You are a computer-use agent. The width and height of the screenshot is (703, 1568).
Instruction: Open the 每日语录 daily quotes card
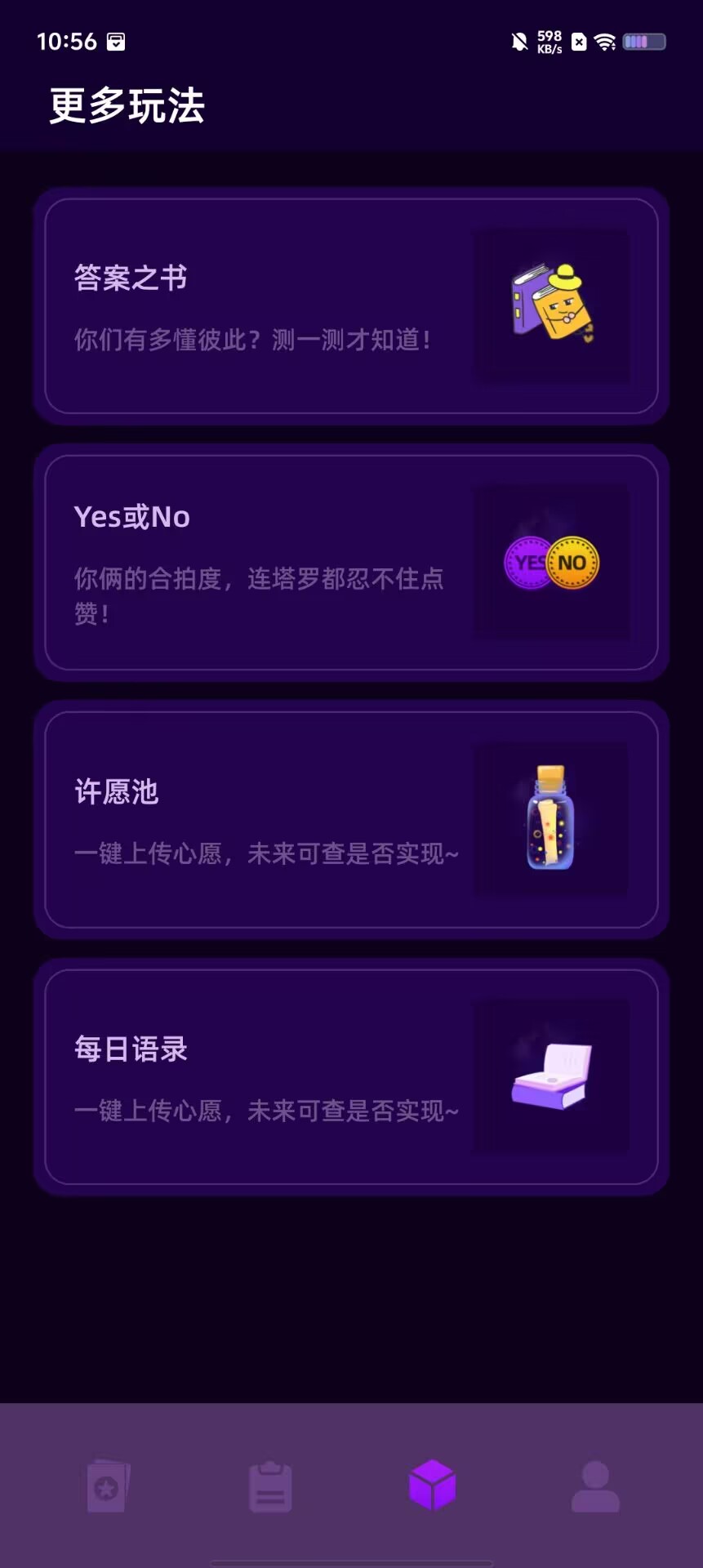coord(351,1076)
